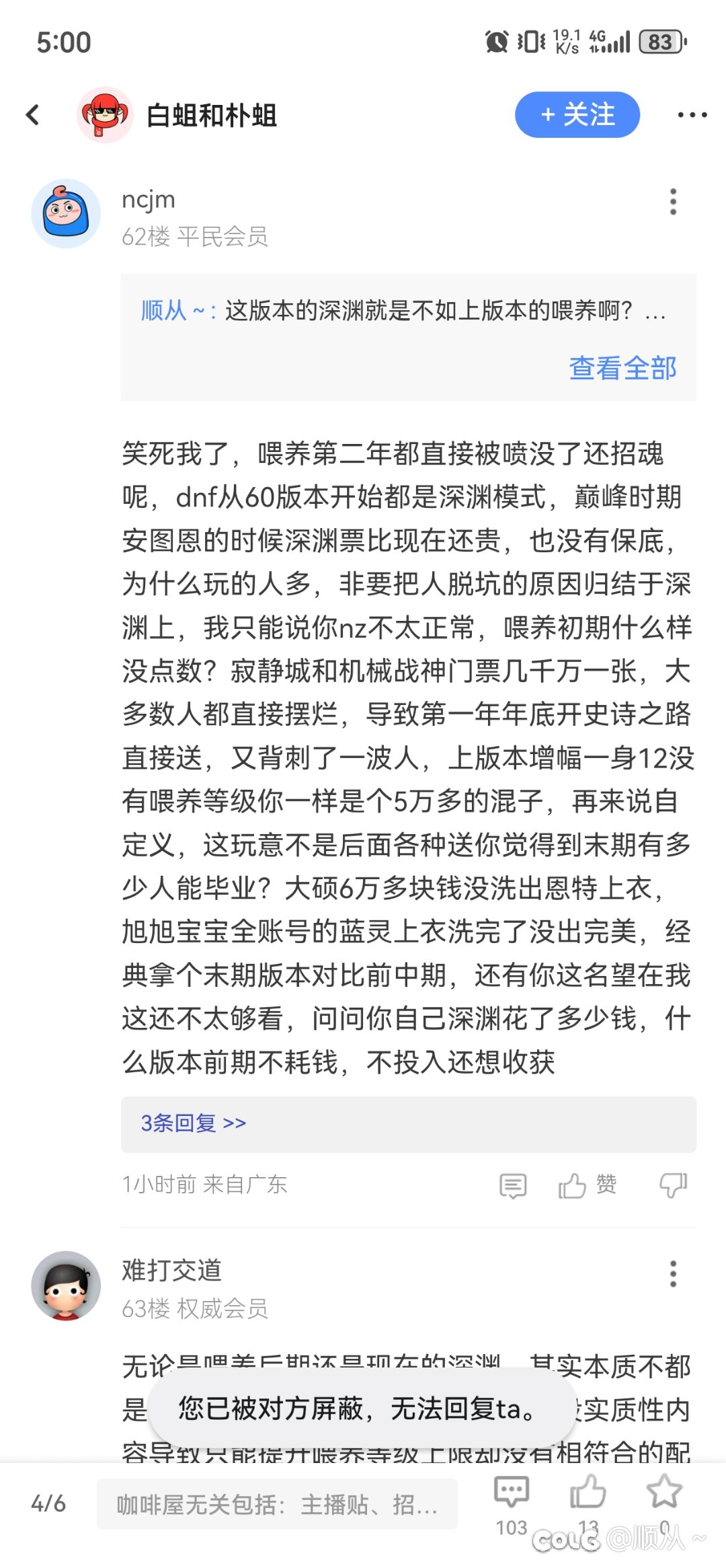Dislike ncjm's comment

pos(673,1185)
